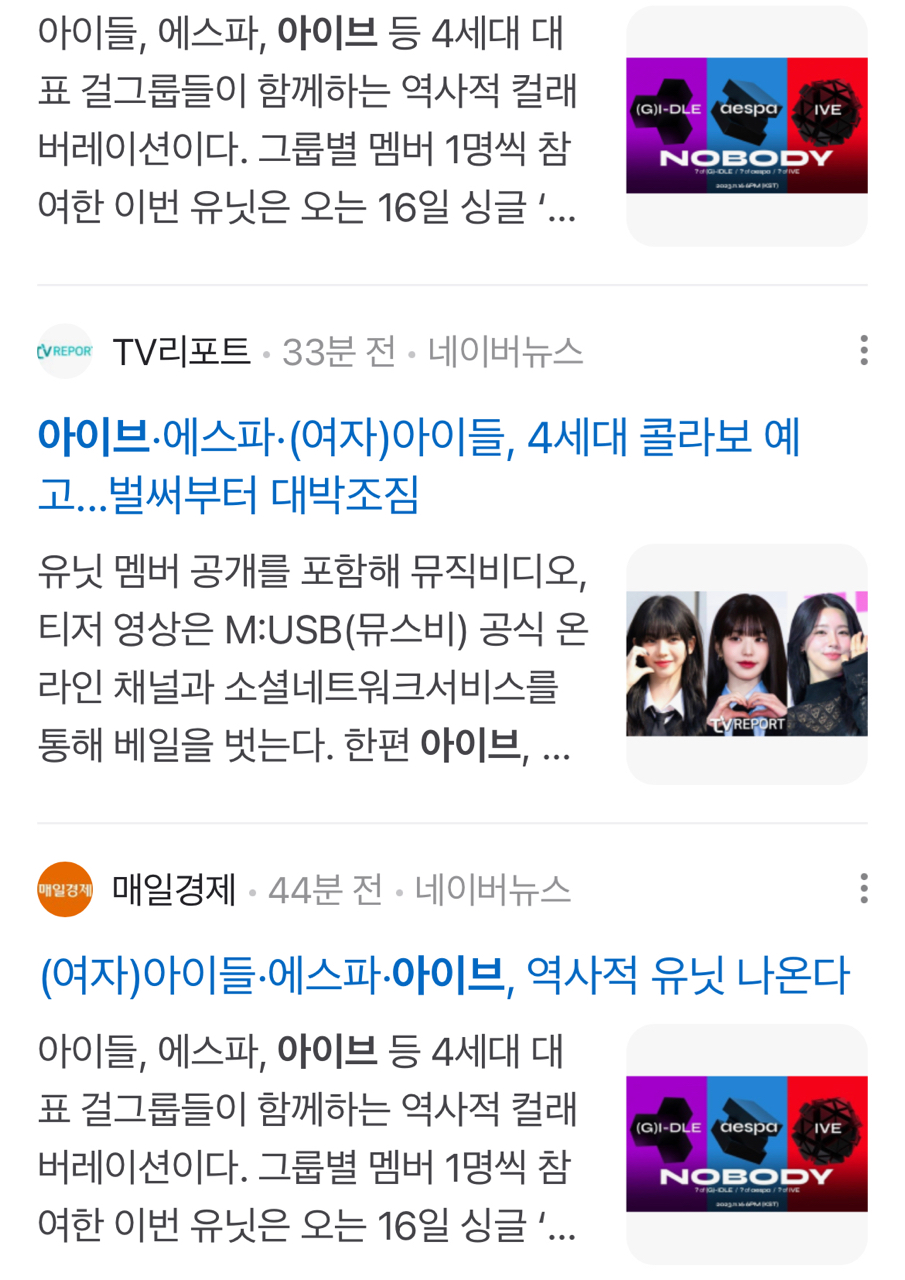Tap the 네이버뉴스 link next to '33분 전'
This screenshot has height=1280, width=905.
coord(505,352)
